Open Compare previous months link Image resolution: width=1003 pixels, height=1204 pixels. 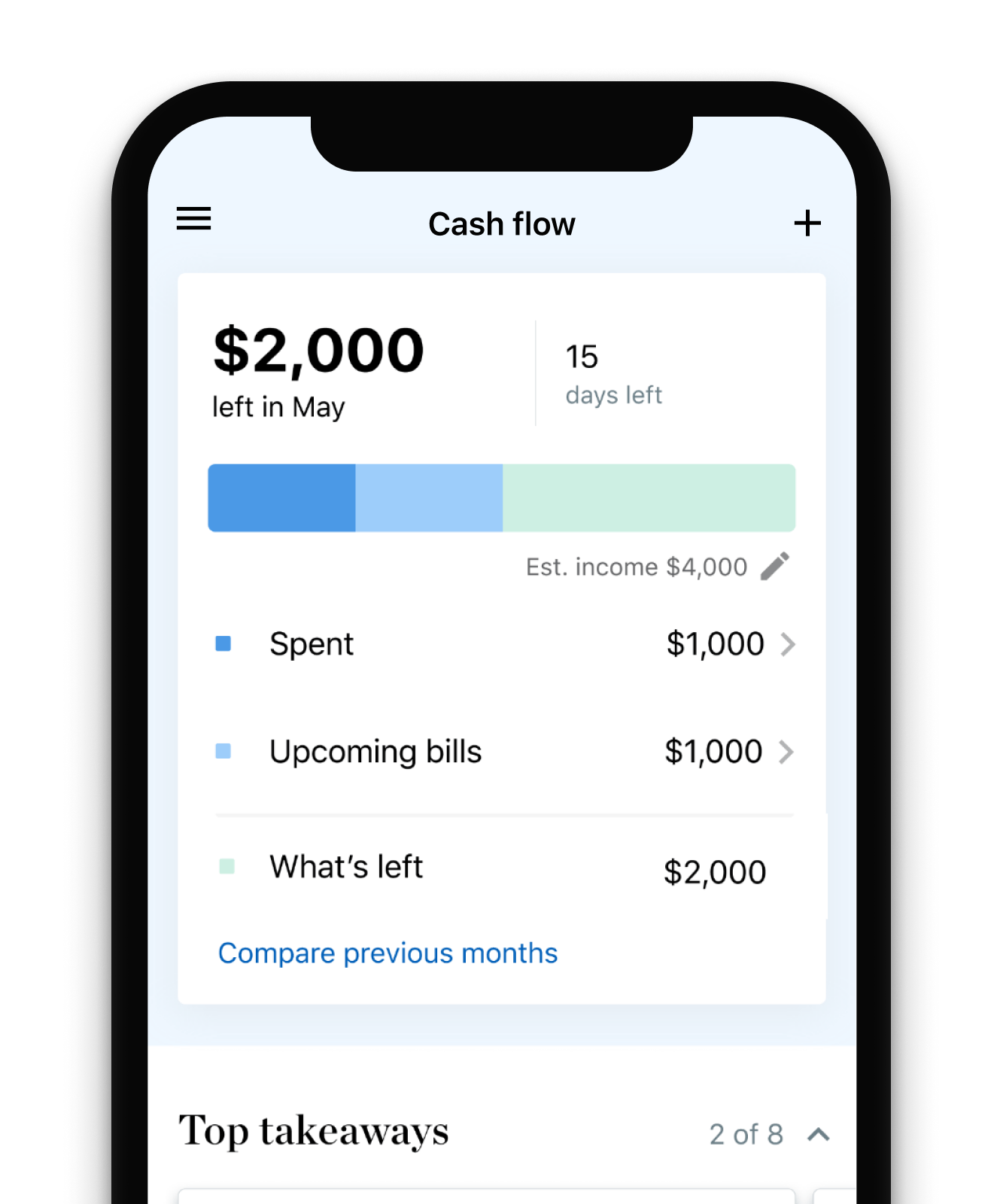[x=388, y=953]
